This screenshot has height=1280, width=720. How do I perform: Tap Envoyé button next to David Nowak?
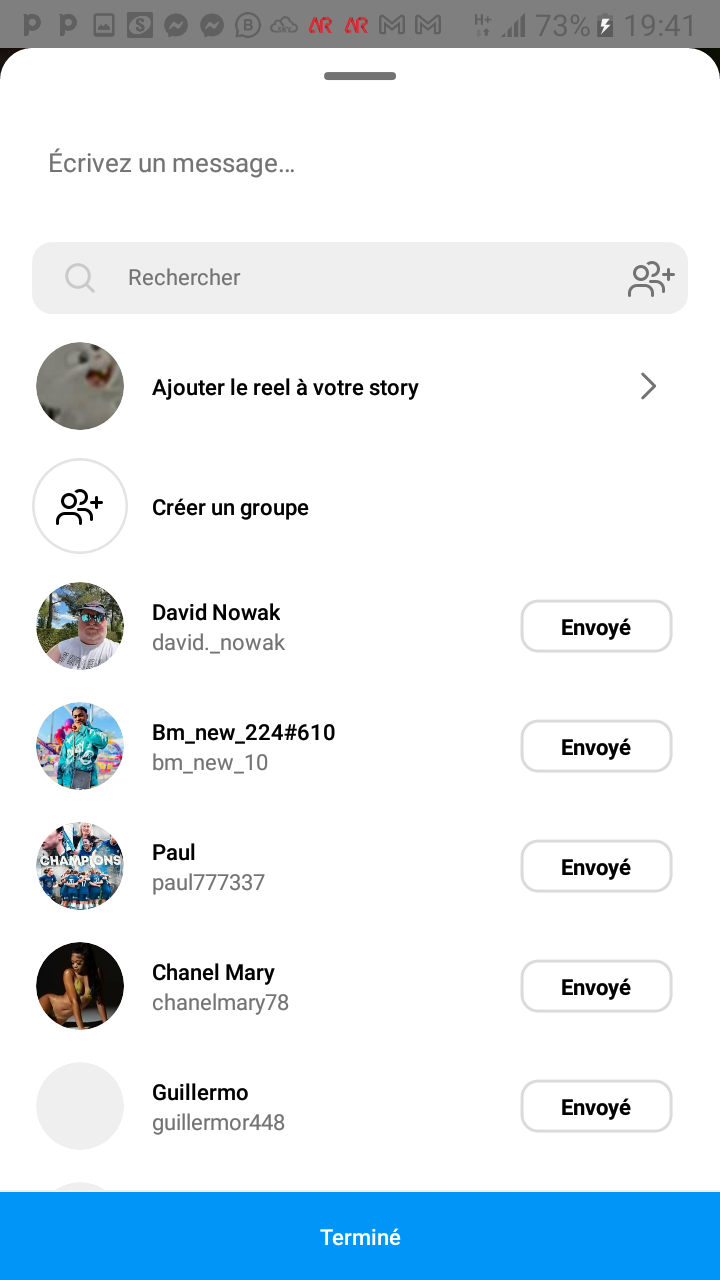596,627
